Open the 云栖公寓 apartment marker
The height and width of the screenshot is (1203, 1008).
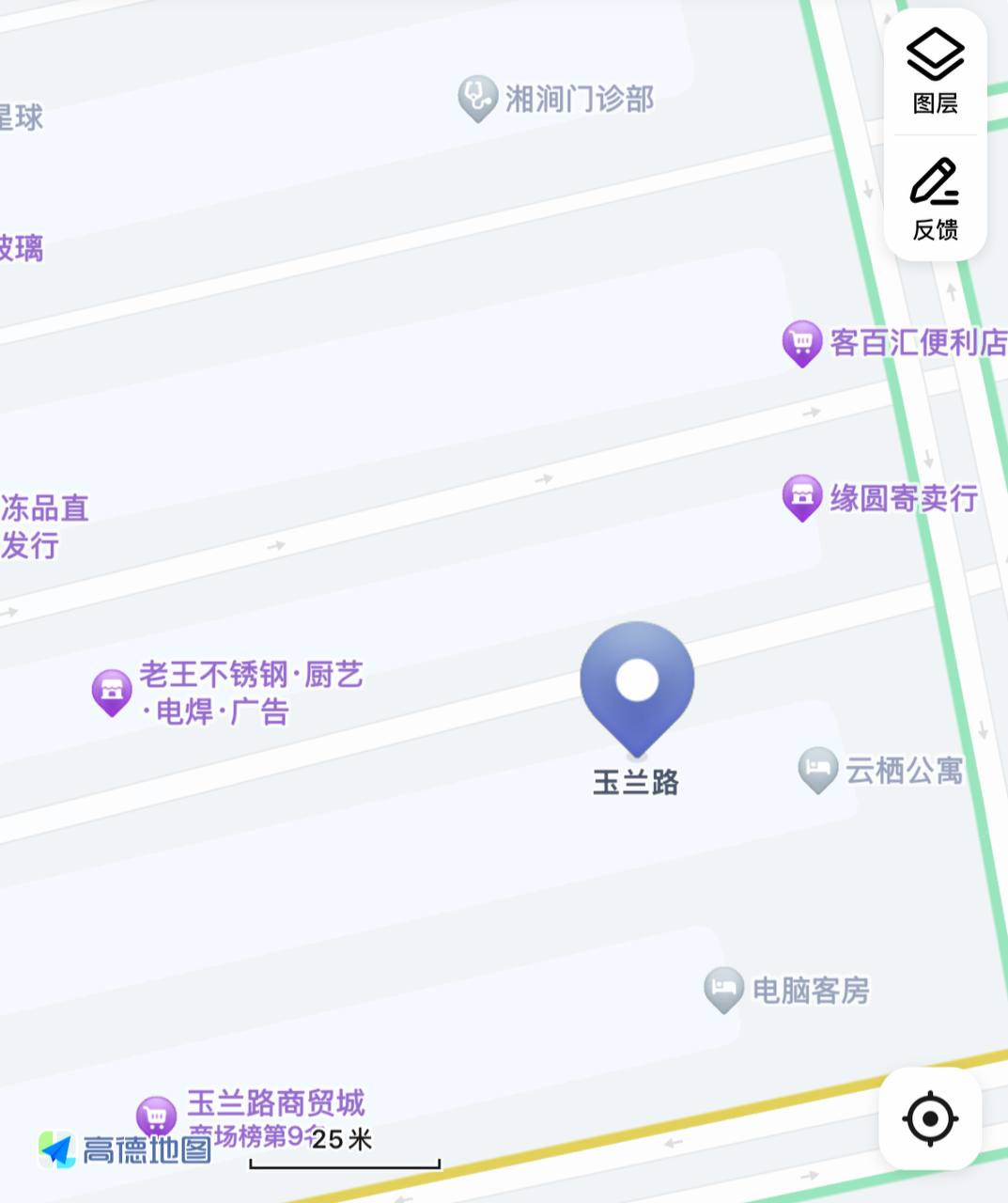pos(818,770)
